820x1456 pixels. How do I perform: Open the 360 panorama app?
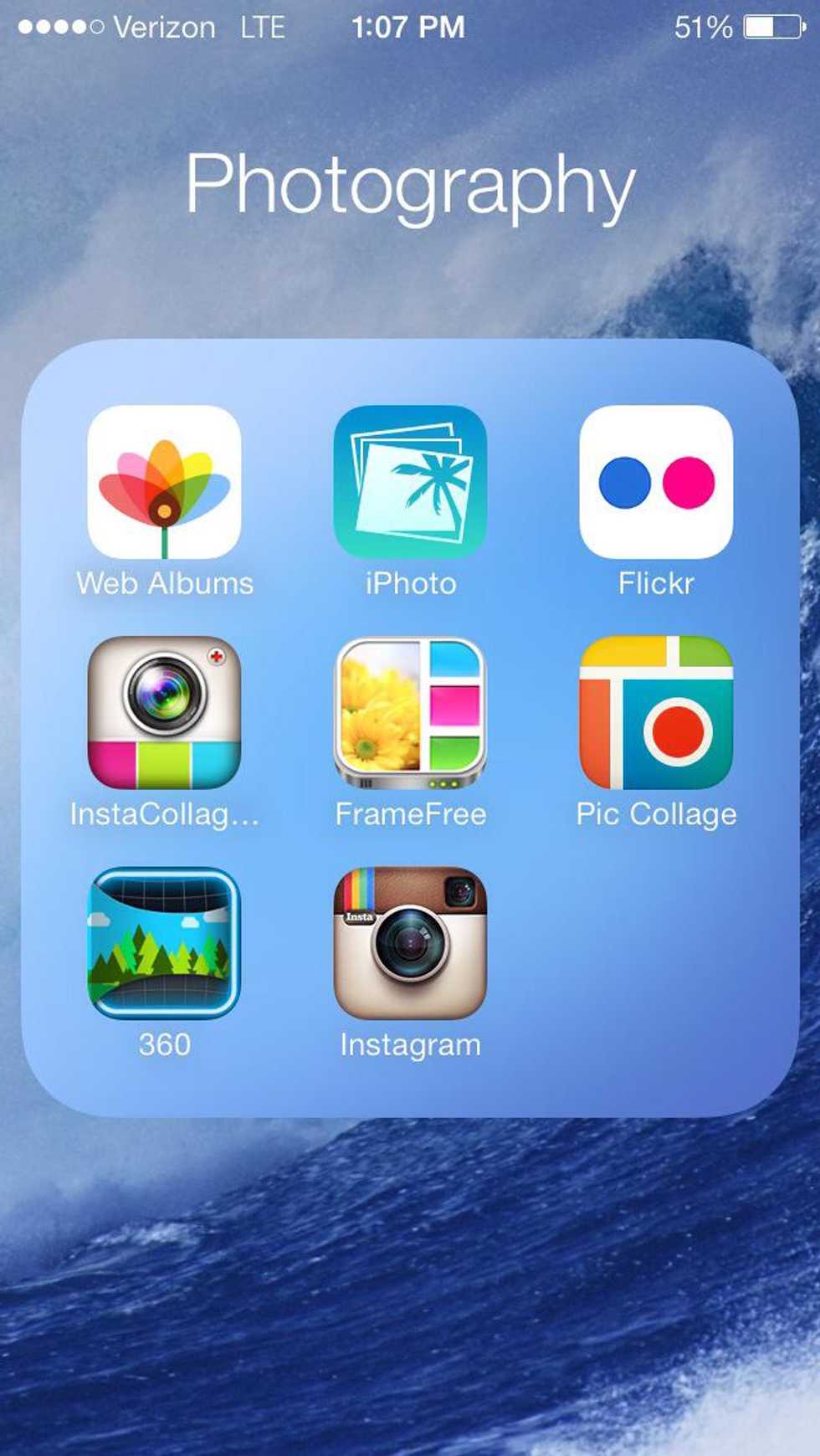pos(164,943)
